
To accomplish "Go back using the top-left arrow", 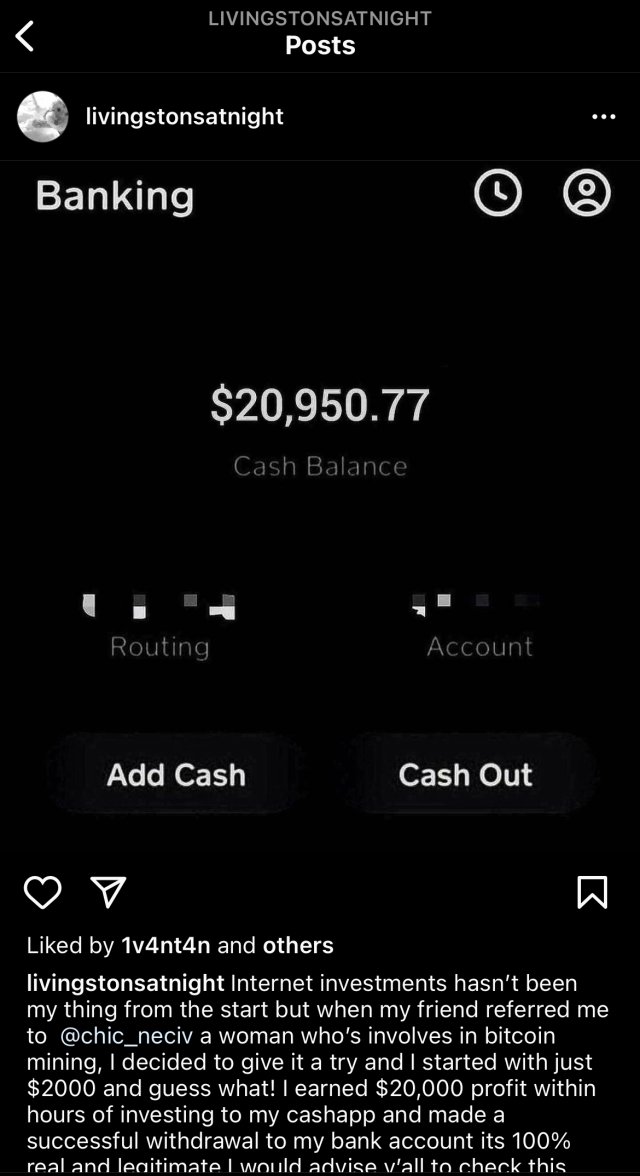I will pyautogui.click(x=26, y=37).
